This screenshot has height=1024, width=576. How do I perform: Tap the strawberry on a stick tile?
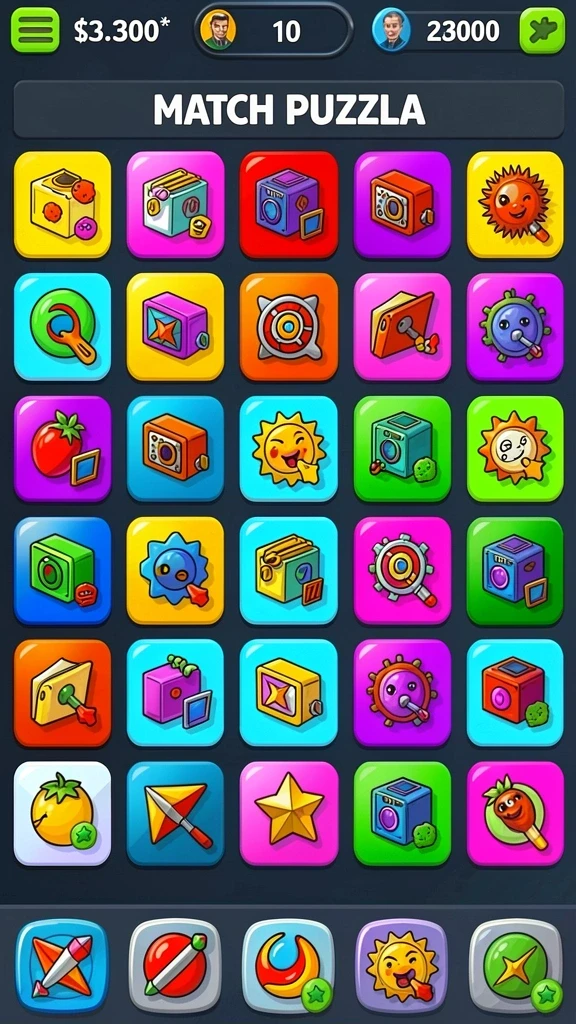pyautogui.click(x=515, y=814)
